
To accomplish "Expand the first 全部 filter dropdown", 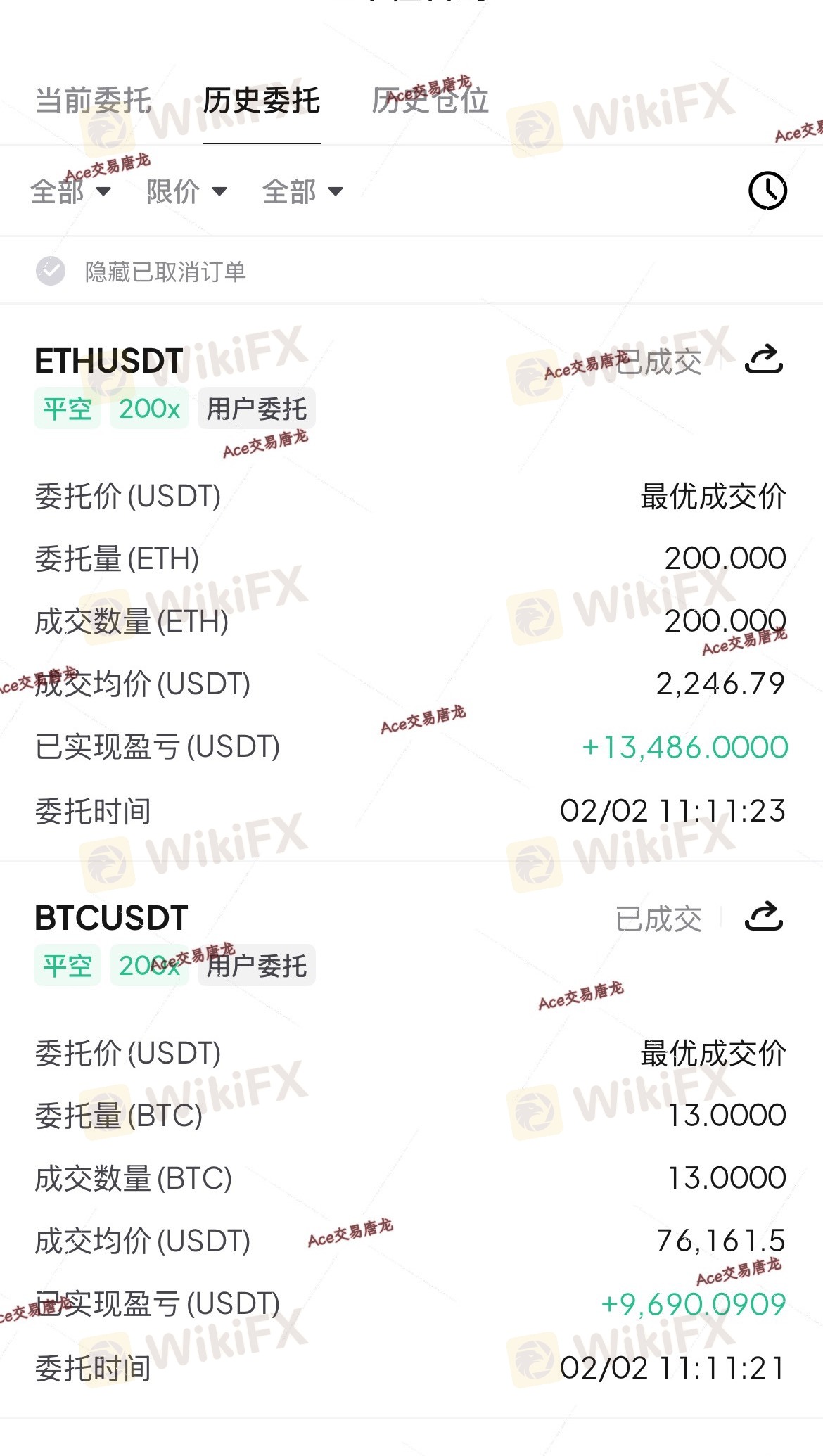I will pyautogui.click(x=70, y=191).
